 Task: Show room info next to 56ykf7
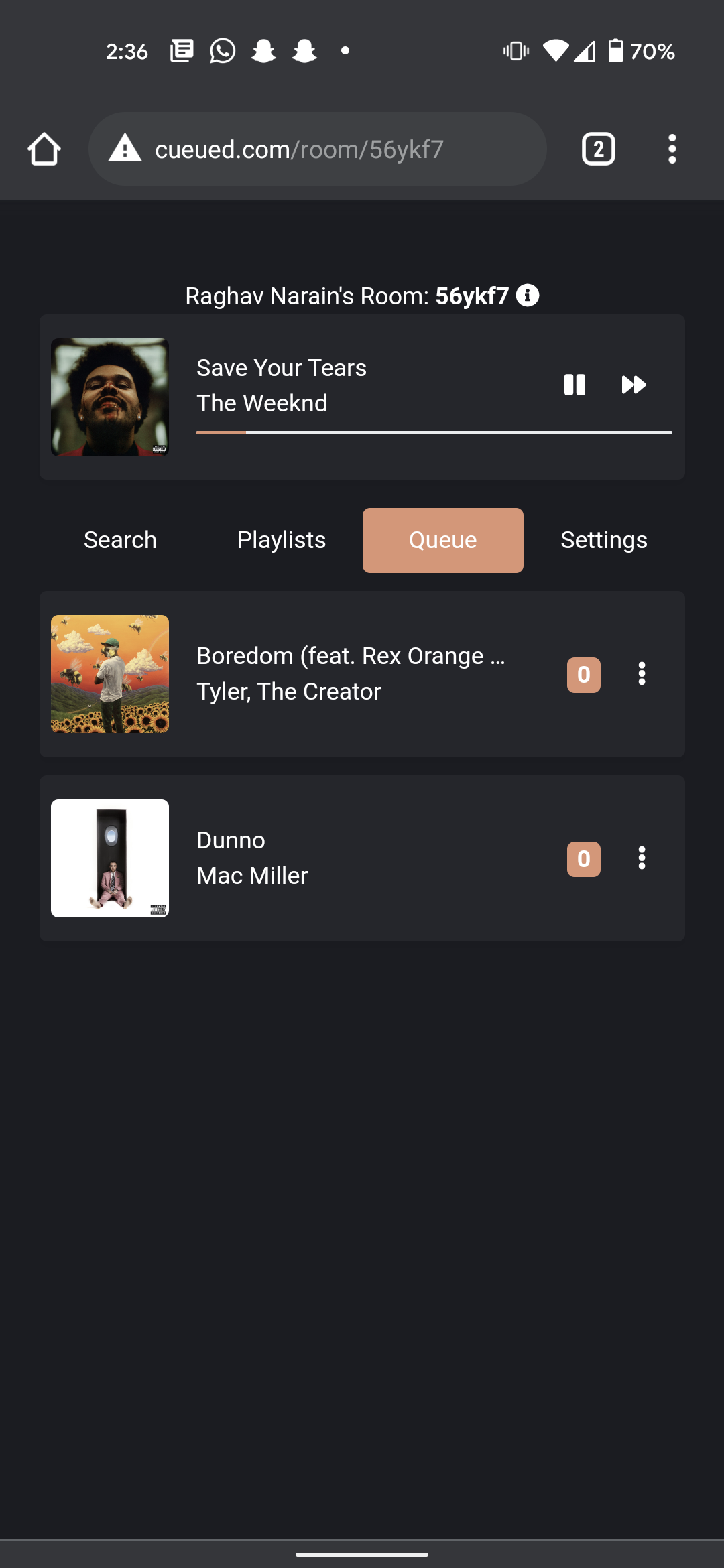(528, 295)
